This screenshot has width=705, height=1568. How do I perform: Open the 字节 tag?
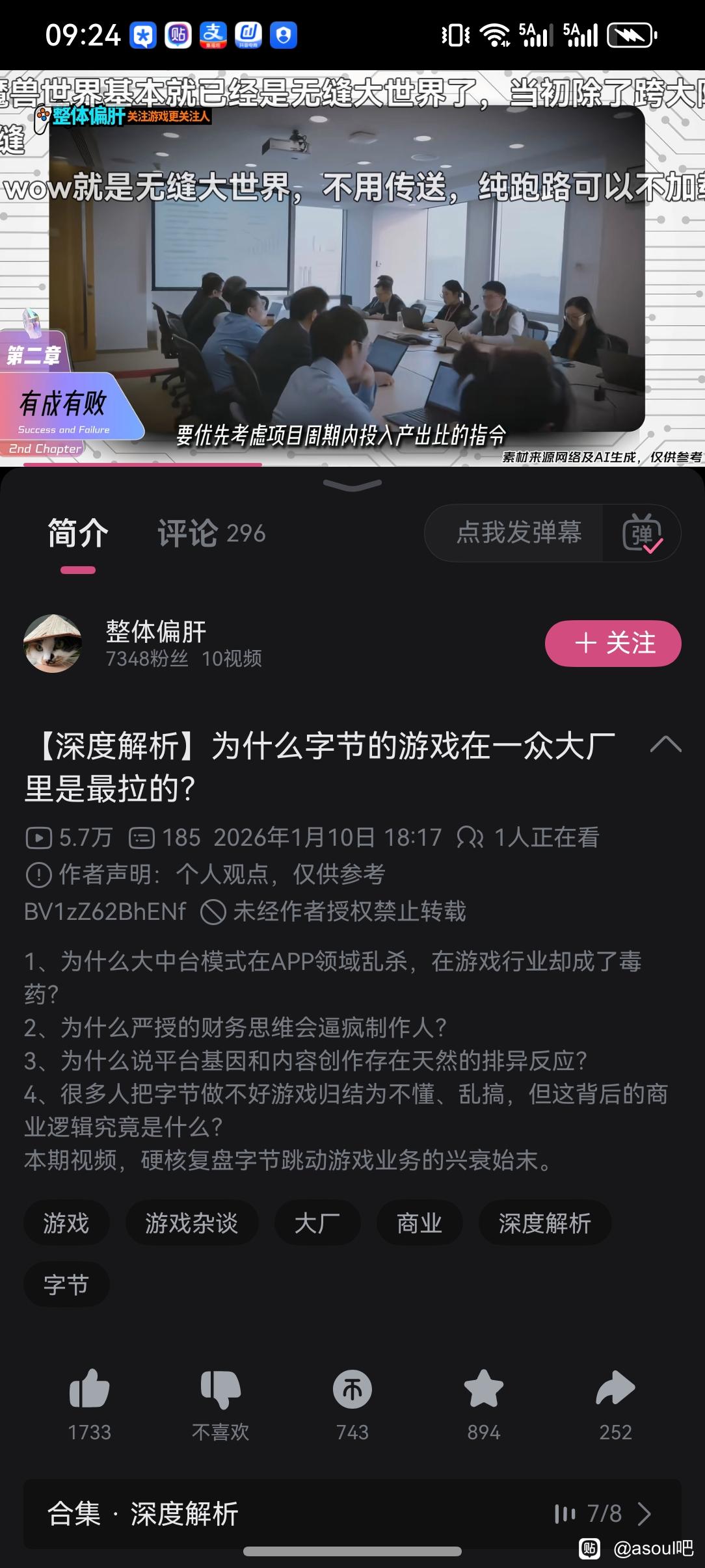pos(66,1285)
